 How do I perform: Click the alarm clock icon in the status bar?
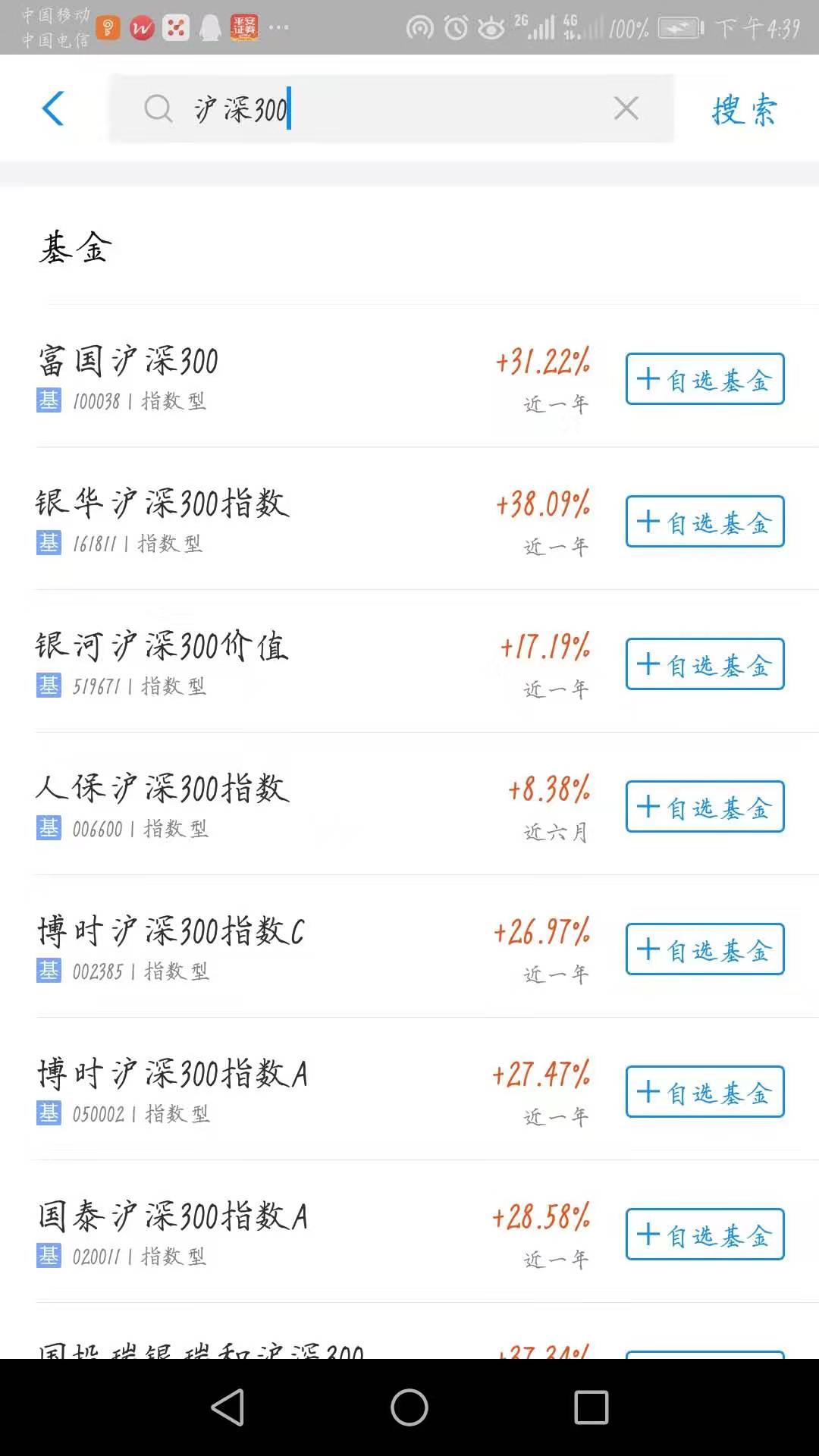click(456, 27)
